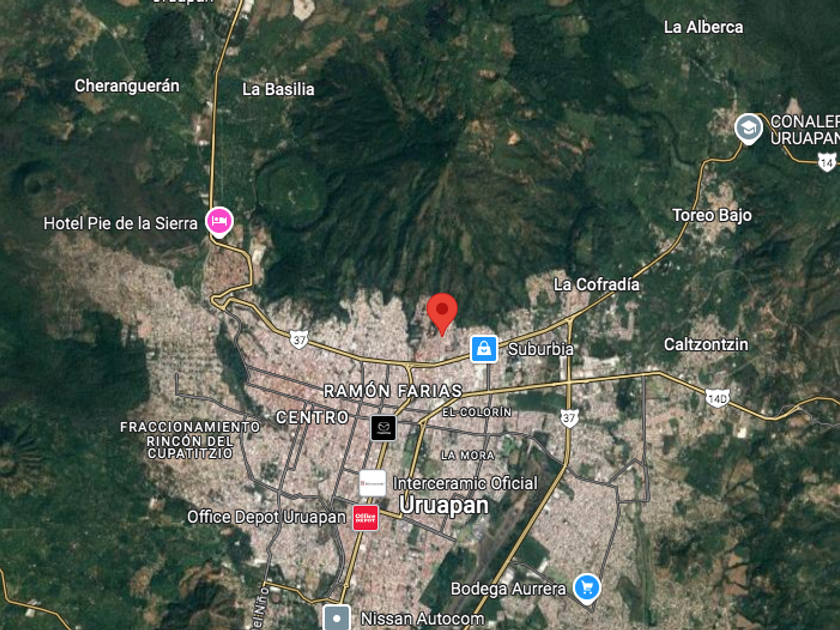Open Nissan Autocom place marker
Viewport: 840px width, 630px height.
[x=337, y=618]
